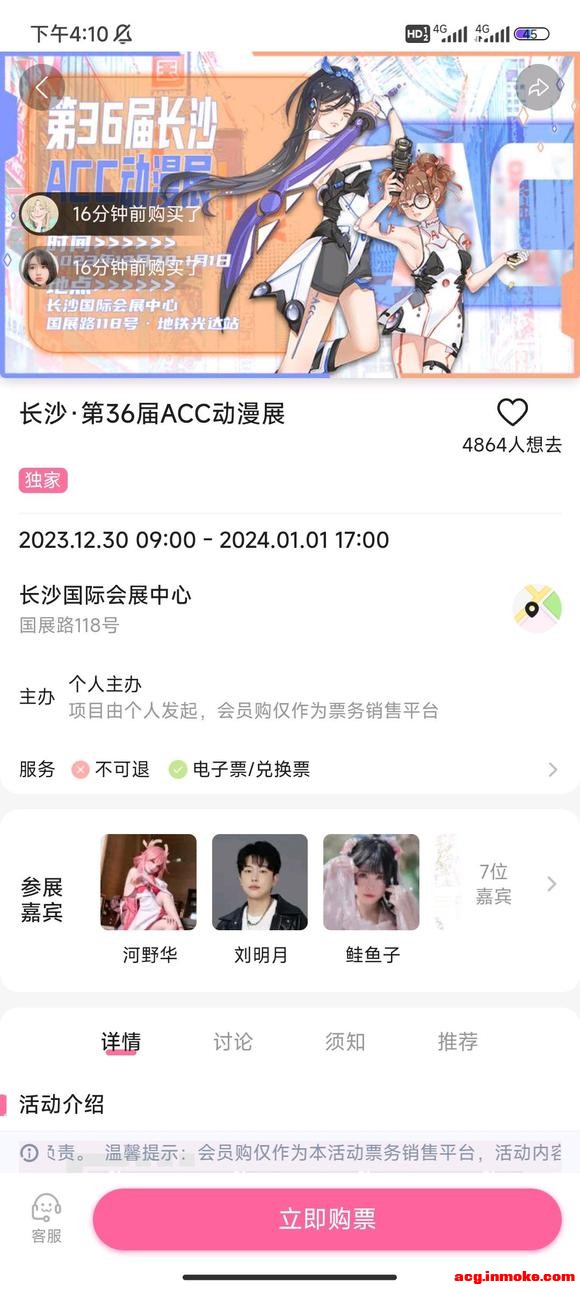
Task: Tap 立即购票 to buy tickets
Action: click(327, 1219)
